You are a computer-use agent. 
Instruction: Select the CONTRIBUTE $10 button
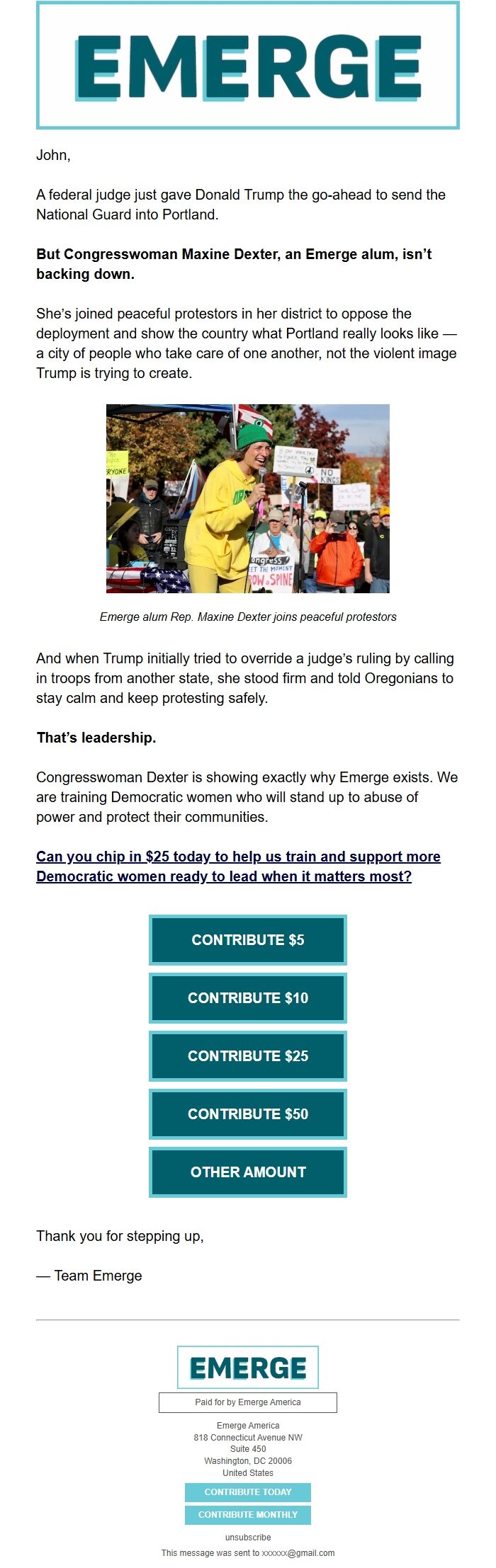coord(247,997)
